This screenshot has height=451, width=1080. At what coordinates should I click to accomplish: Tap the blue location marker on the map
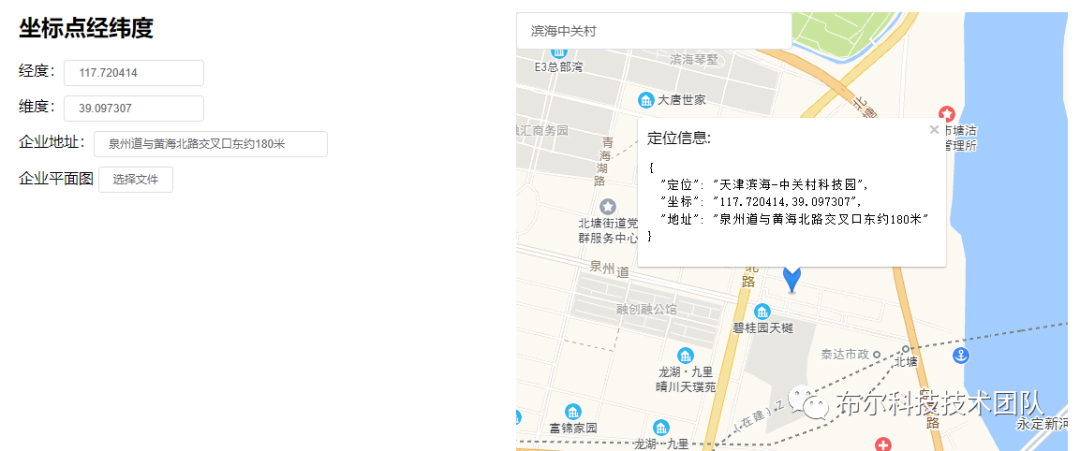coord(792,279)
